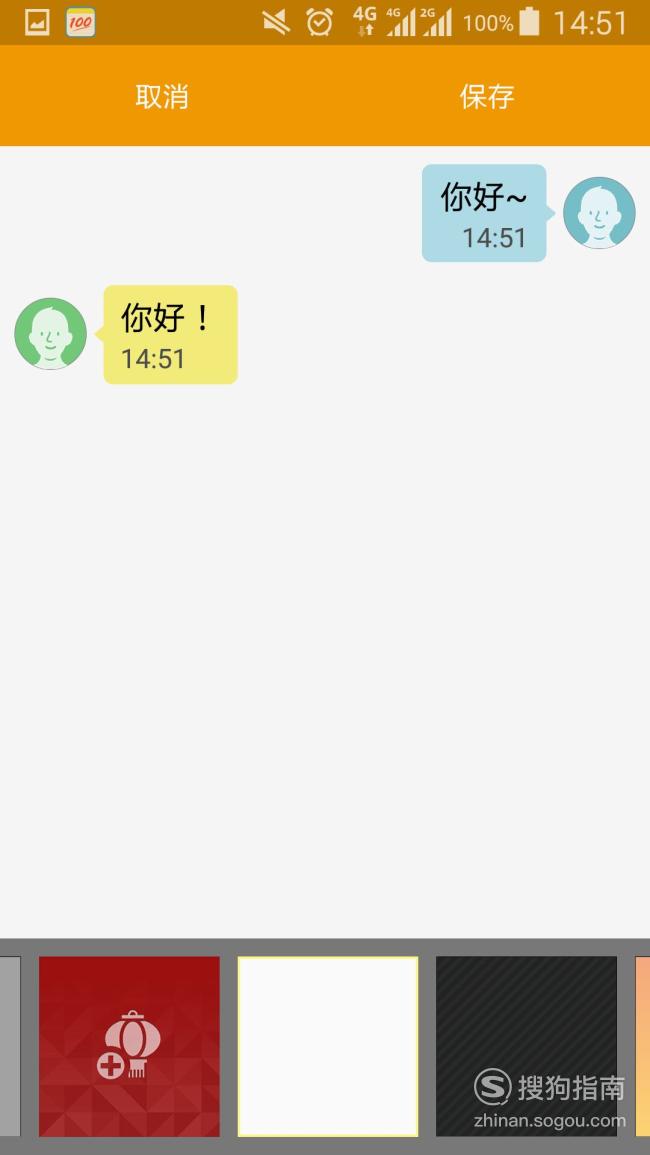Tap 取消 to cancel changes
This screenshot has width=650, height=1155.
click(161, 96)
